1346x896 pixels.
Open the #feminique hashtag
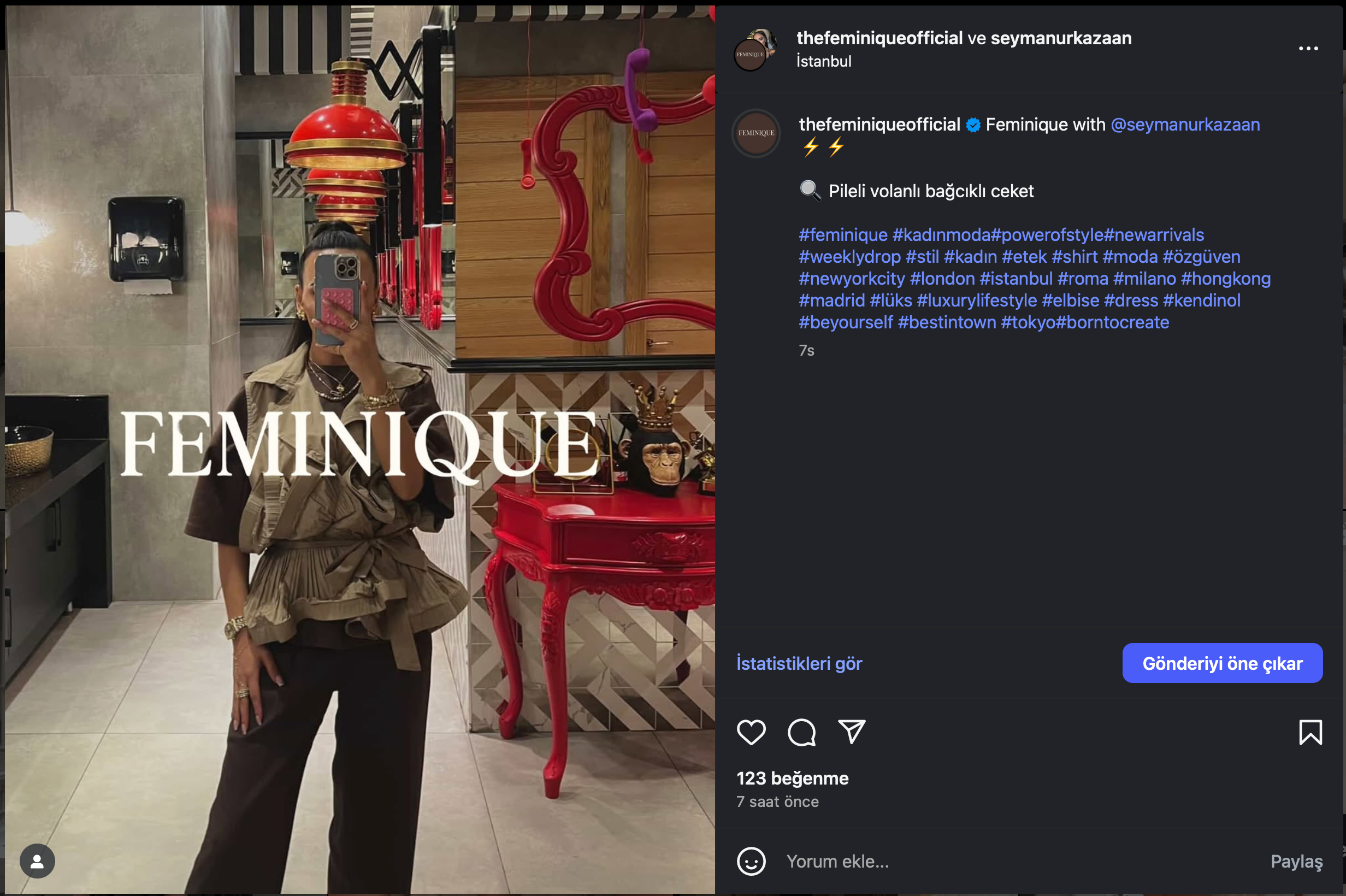pyautogui.click(x=843, y=235)
